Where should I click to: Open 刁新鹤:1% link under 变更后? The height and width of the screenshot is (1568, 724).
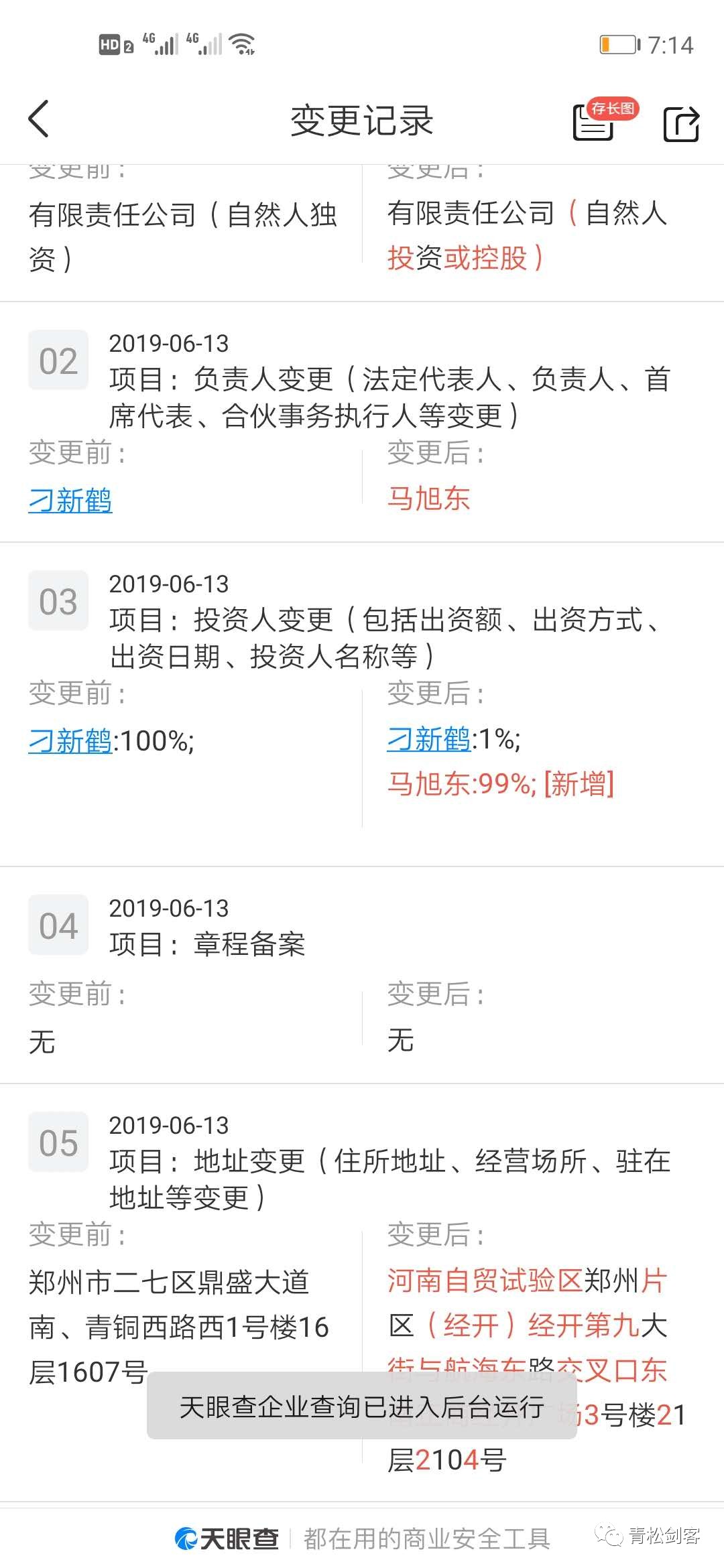click(x=429, y=739)
